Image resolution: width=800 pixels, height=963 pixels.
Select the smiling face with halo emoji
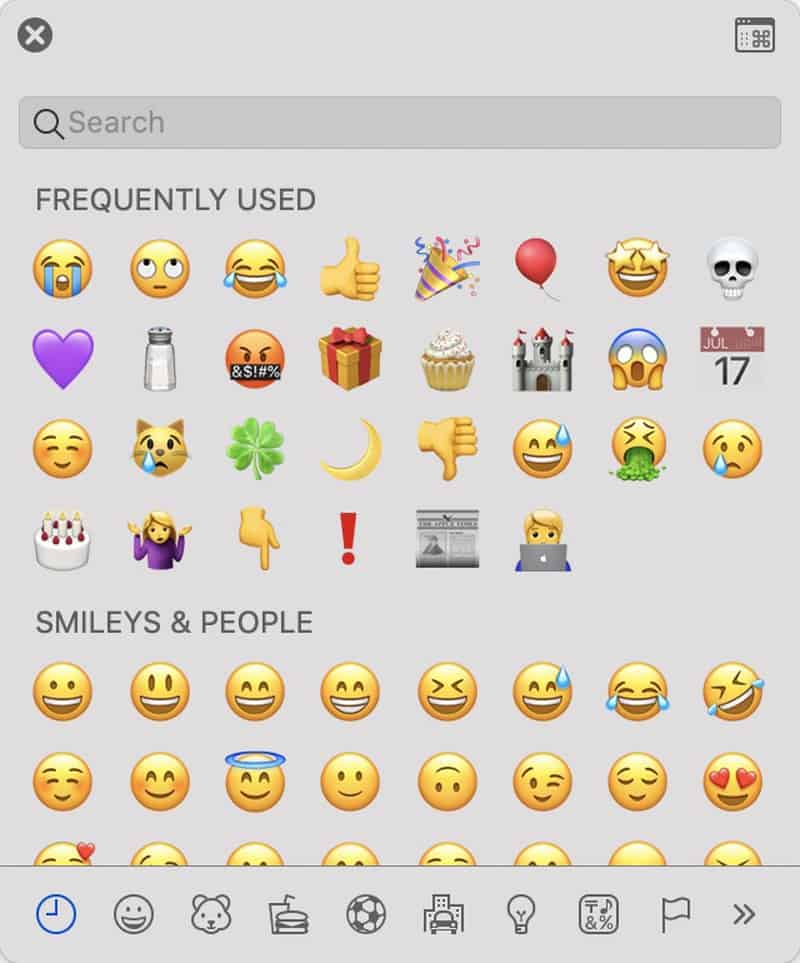[255, 781]
